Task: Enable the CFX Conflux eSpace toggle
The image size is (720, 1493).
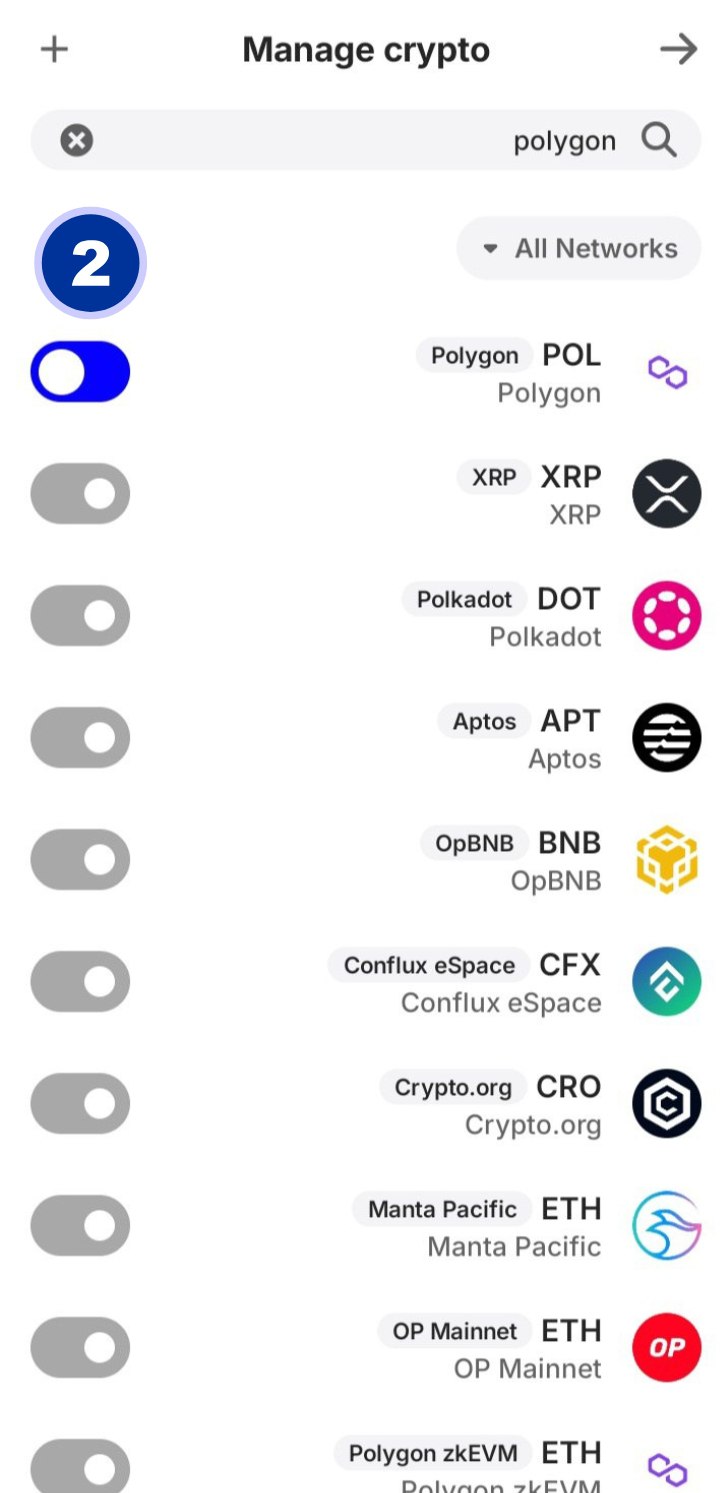Action: [80, 982]
